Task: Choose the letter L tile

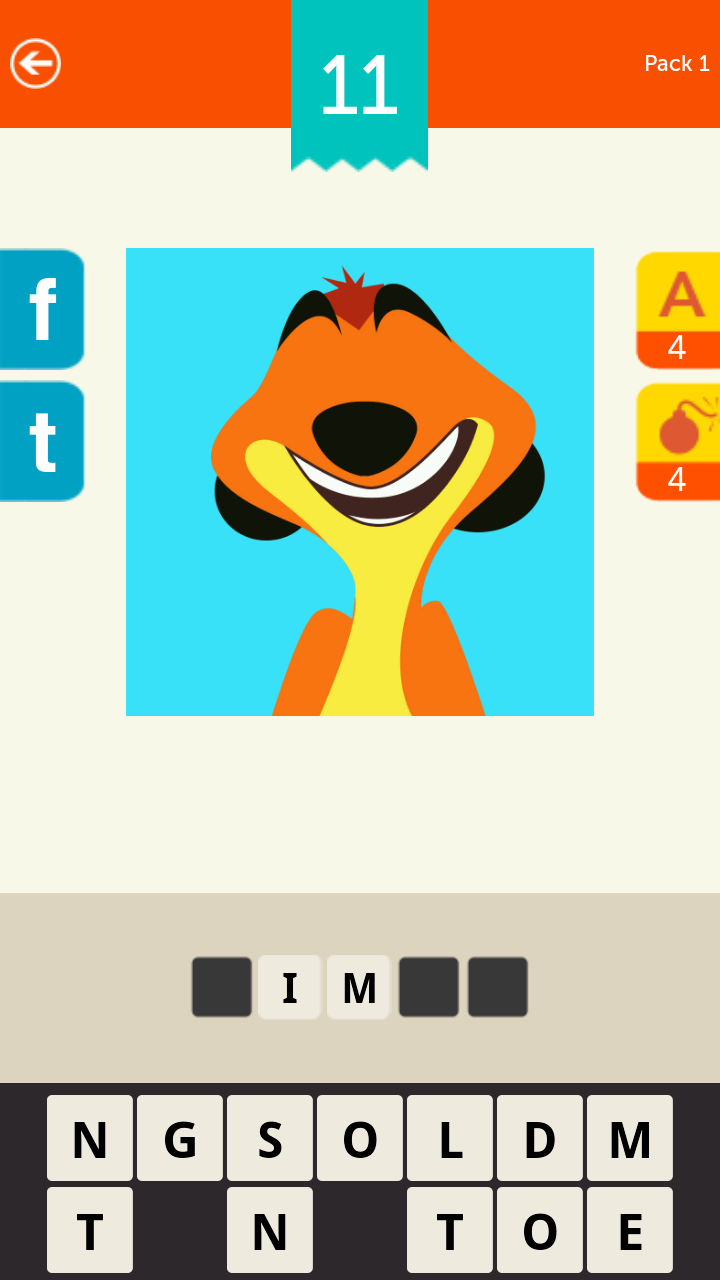Action: (x=450, y=1138)
